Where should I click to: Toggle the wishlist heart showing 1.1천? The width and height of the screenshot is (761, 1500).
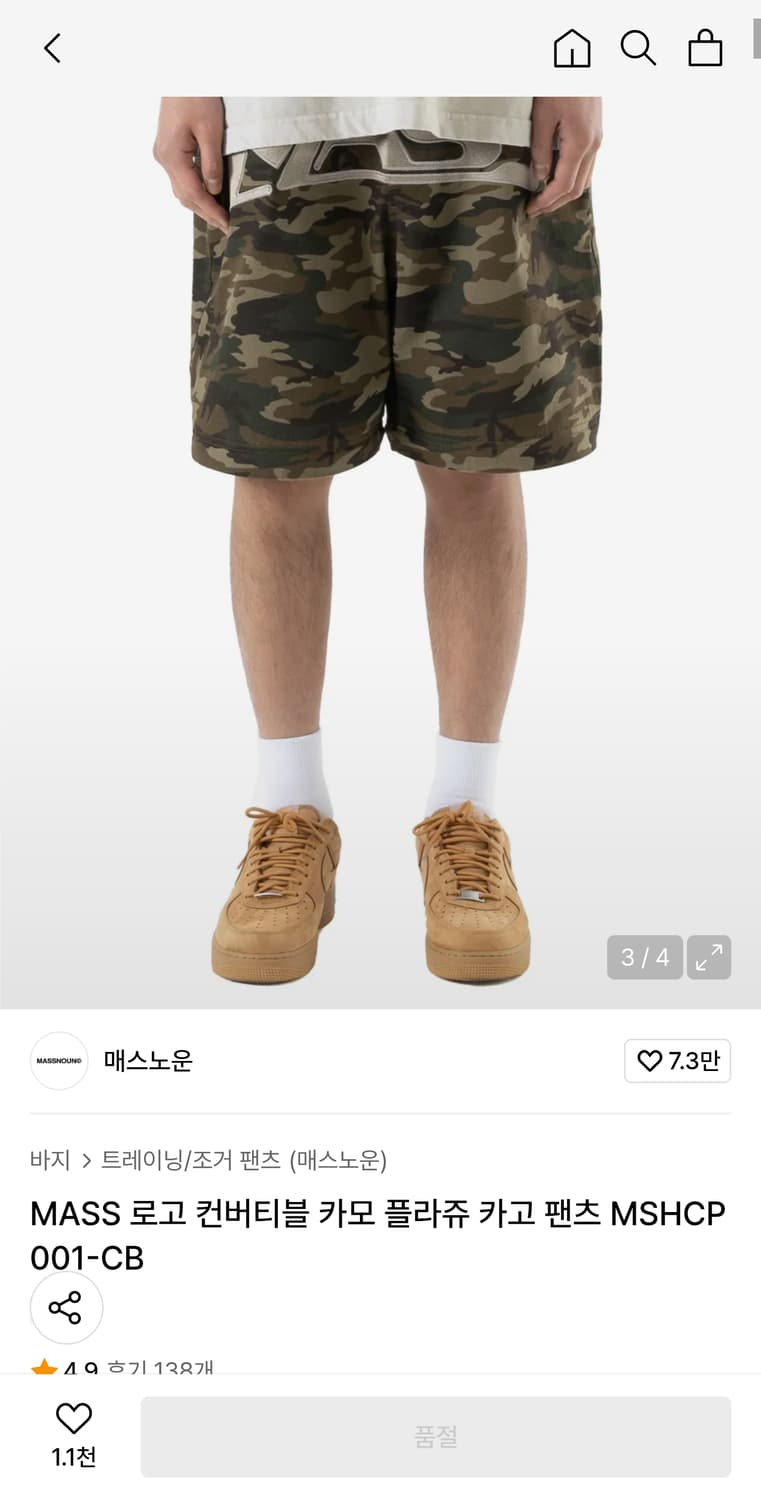tap(75, 1428)
